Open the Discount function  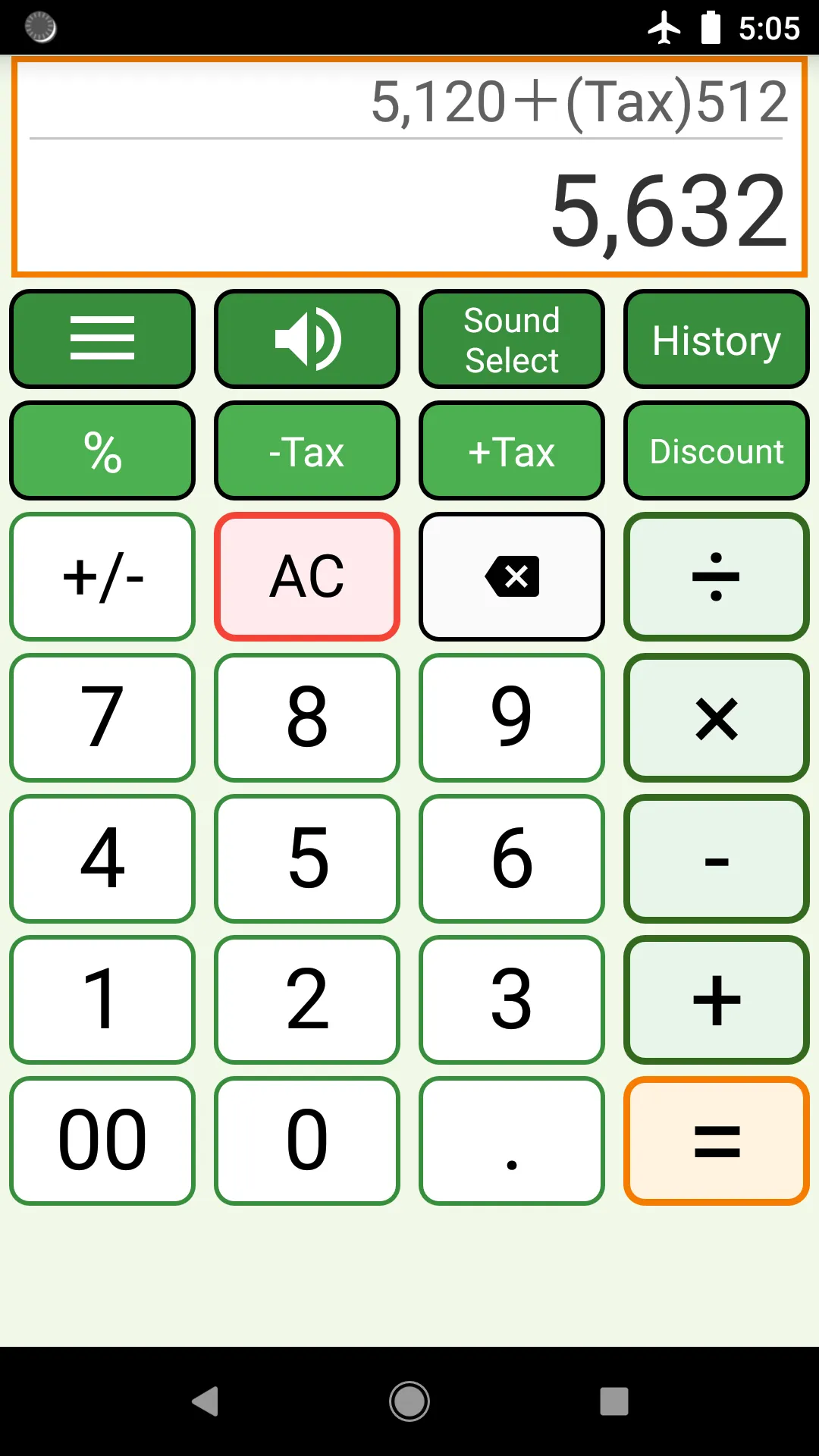coord(715,450)
